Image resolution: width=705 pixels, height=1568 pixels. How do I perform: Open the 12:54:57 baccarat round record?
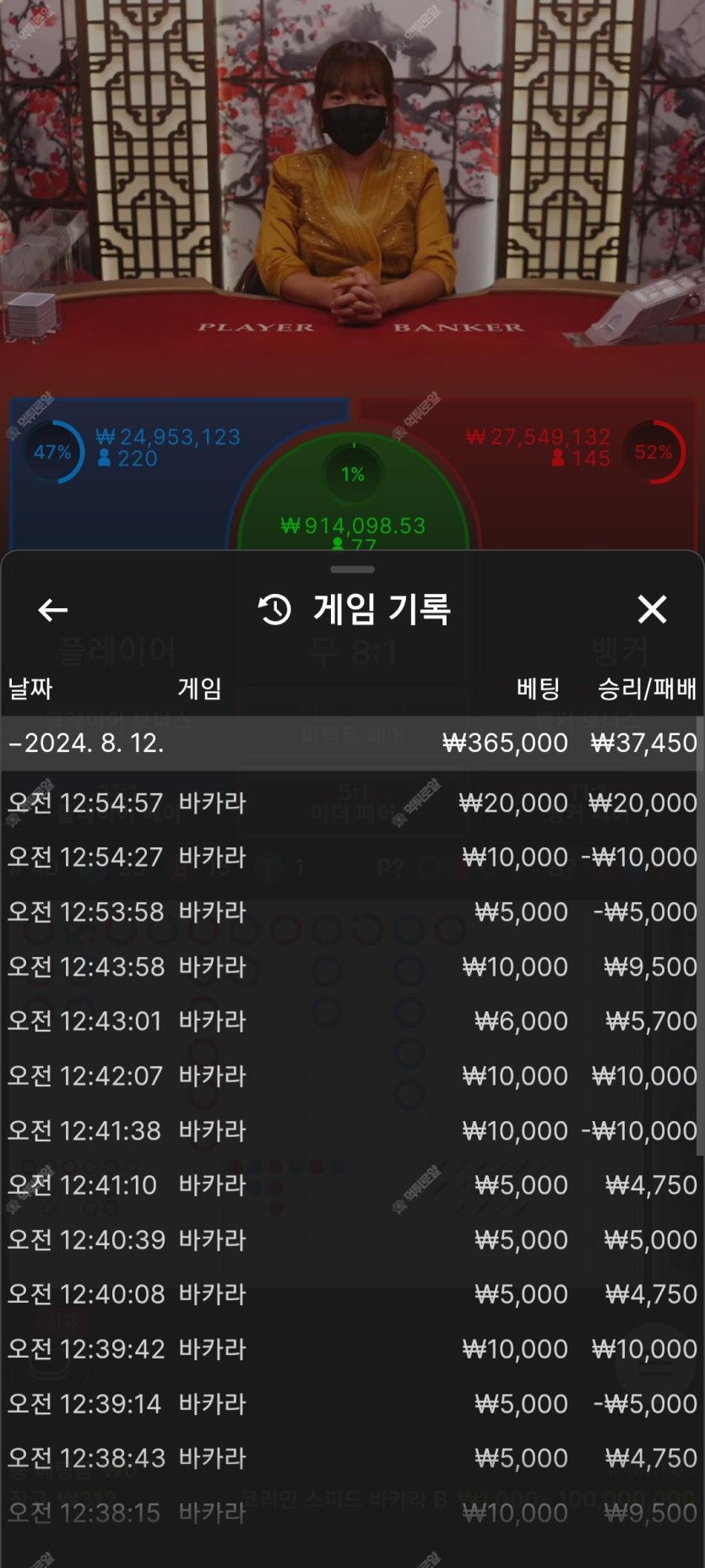pyautogui.click(x=351, y=803)
